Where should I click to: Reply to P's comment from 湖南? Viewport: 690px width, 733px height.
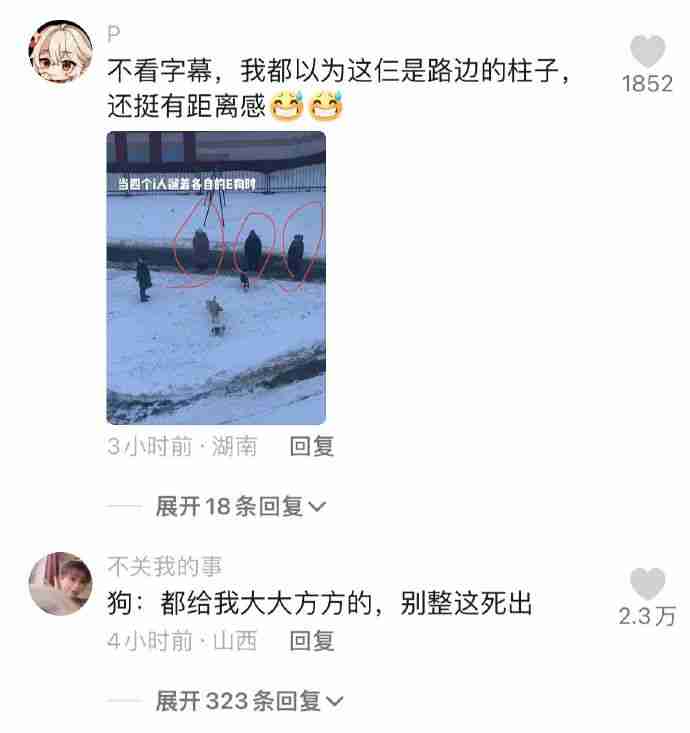[311, 447]
